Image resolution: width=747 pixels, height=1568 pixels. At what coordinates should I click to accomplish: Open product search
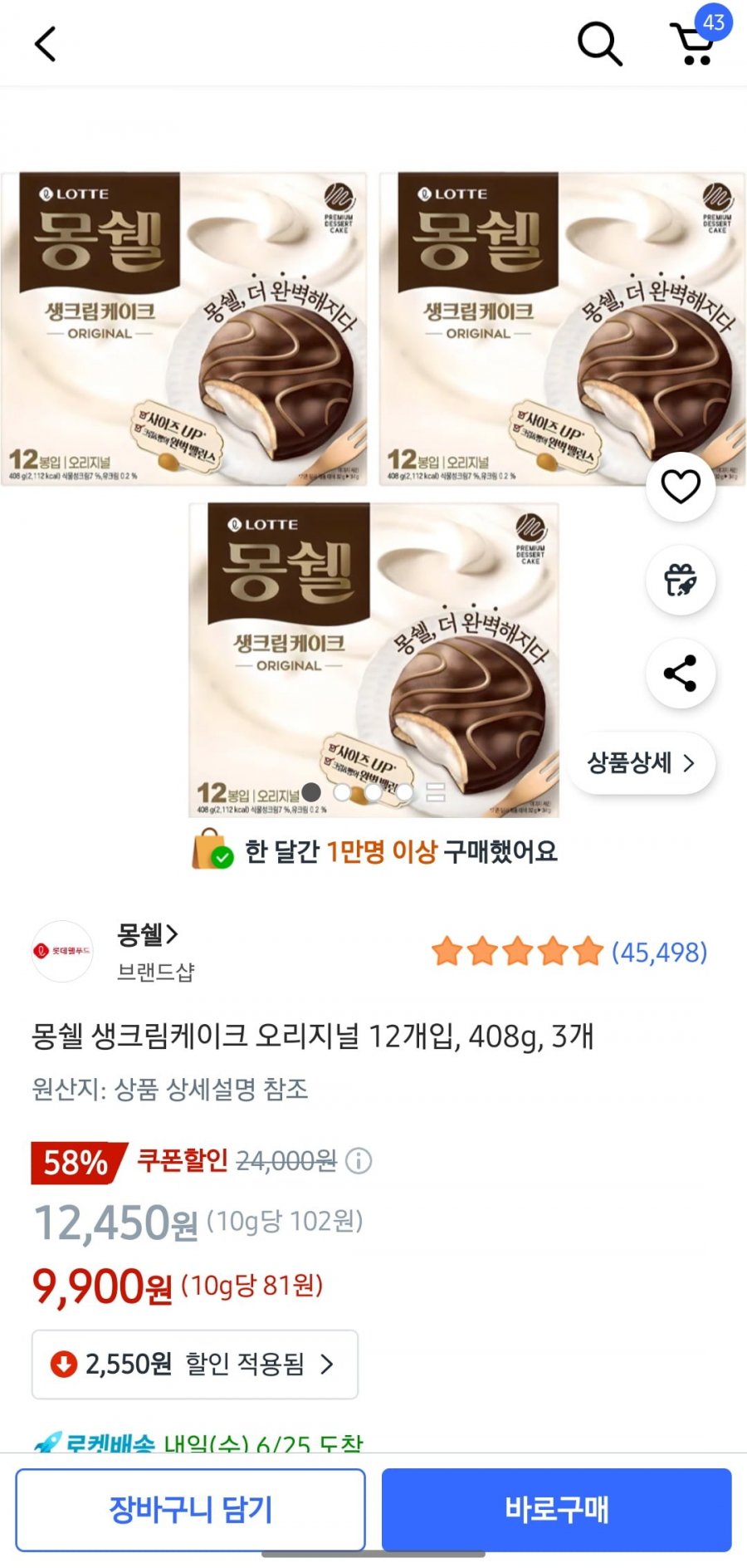pos(599,43)
